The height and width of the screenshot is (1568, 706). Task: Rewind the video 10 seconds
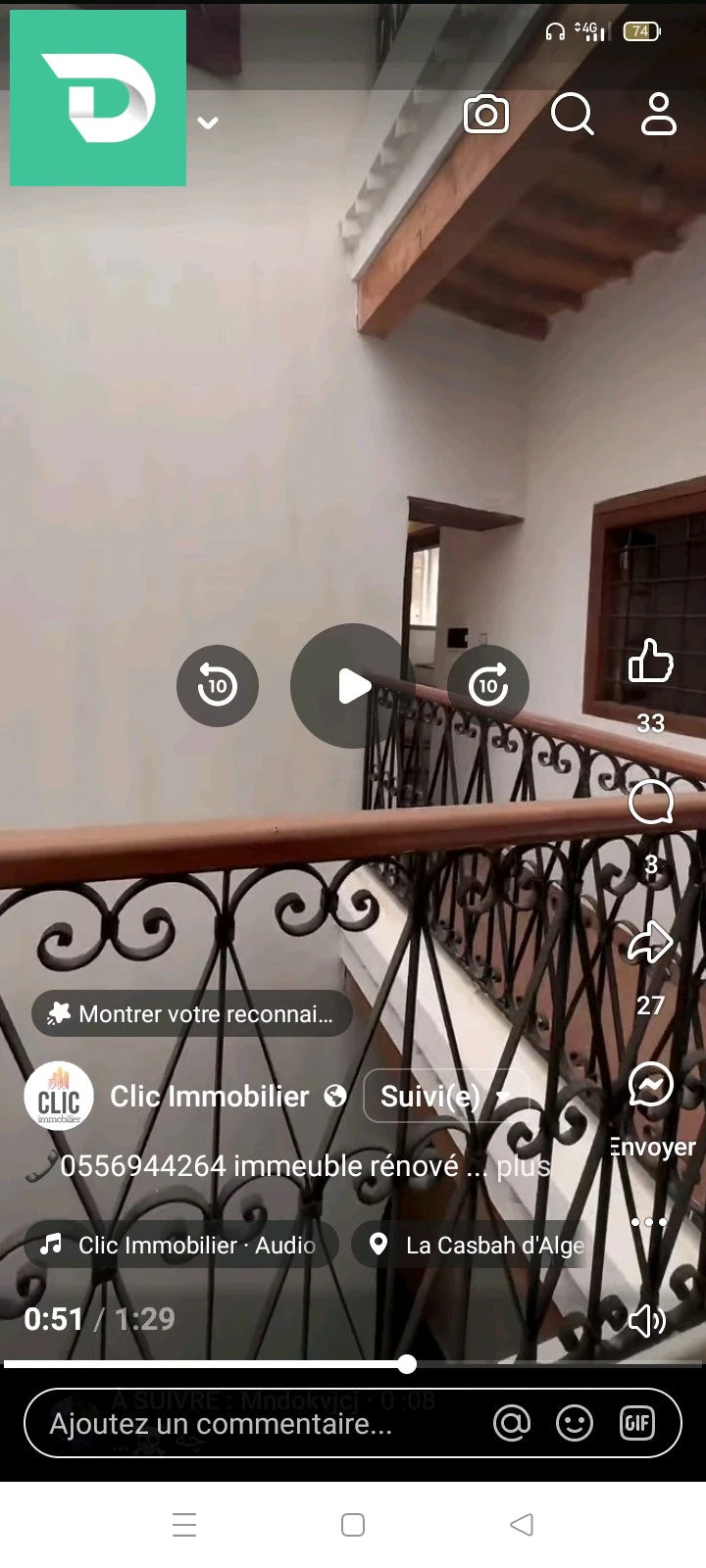[217, 686]
